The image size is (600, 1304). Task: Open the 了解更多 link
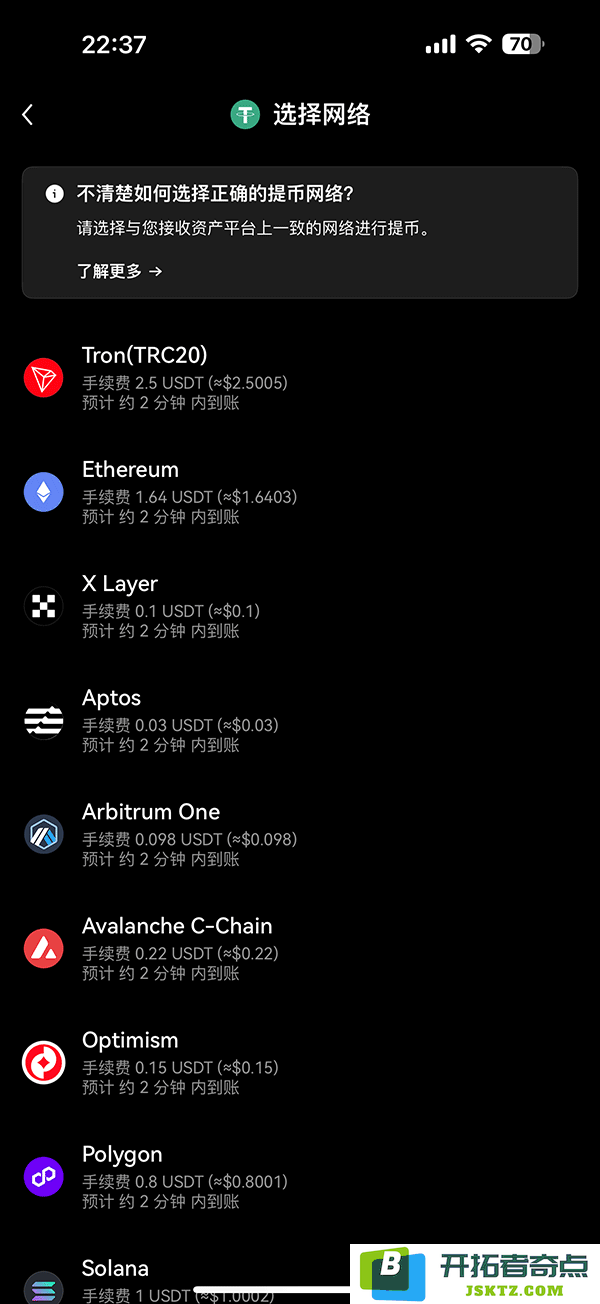120,271
